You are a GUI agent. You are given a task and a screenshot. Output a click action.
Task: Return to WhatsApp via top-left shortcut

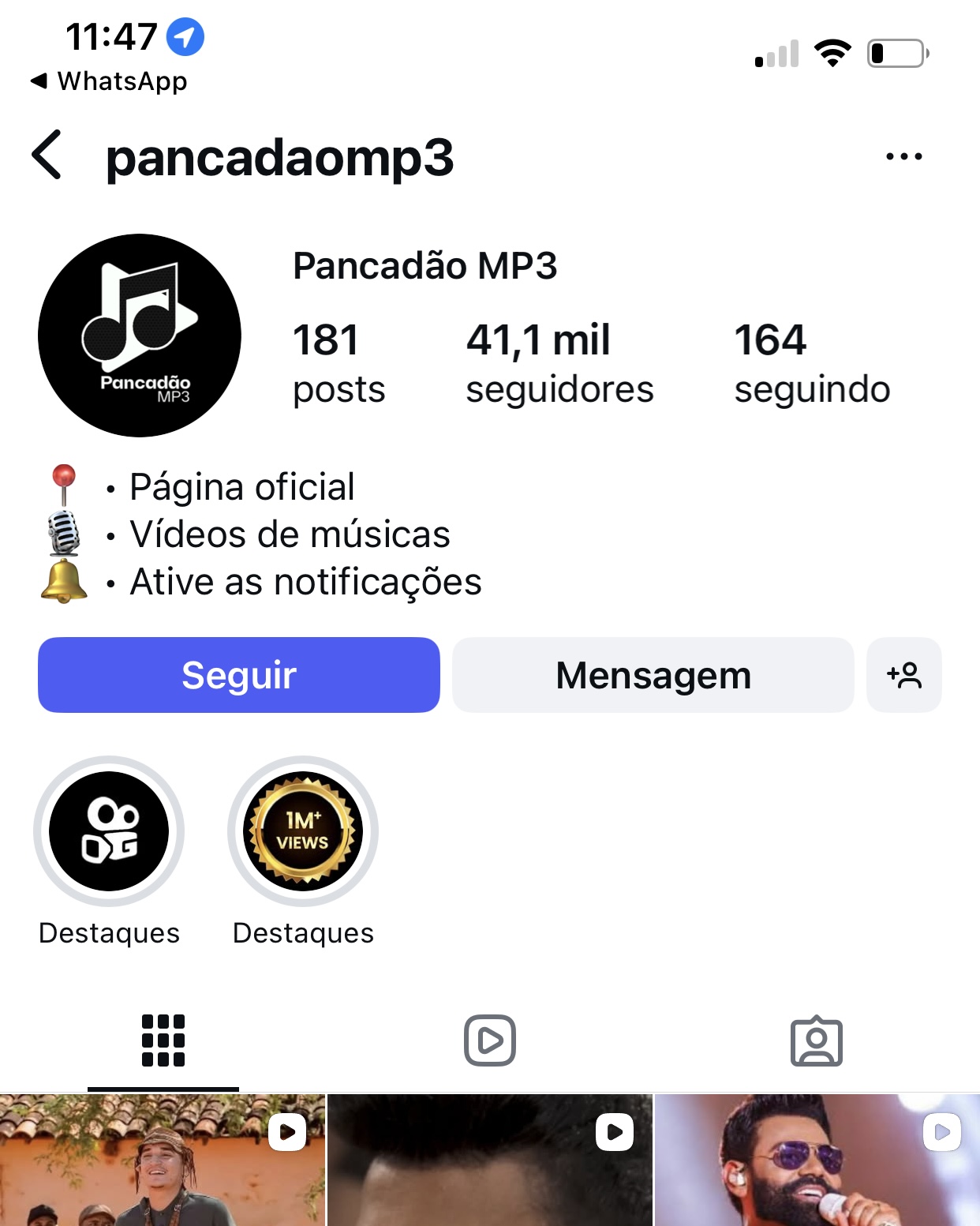click(110, 81)
